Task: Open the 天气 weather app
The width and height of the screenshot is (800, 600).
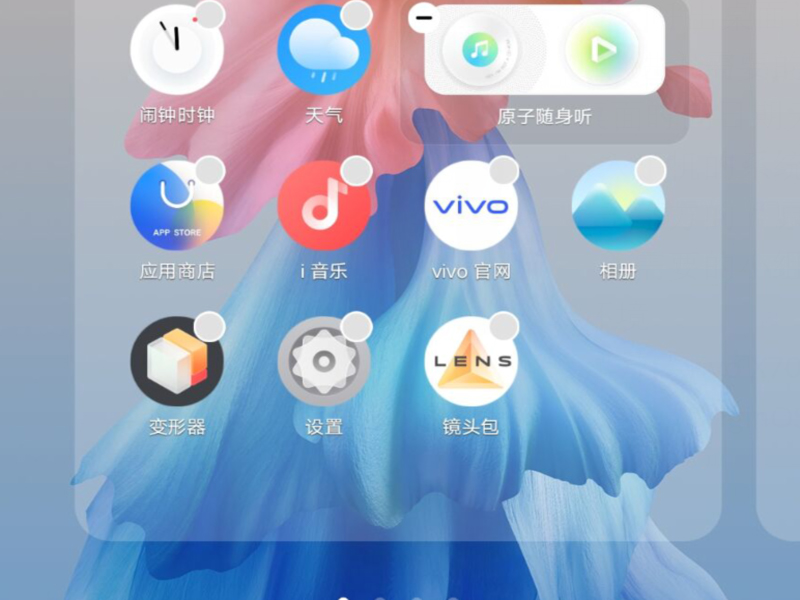Action: [x=323, y=49]
